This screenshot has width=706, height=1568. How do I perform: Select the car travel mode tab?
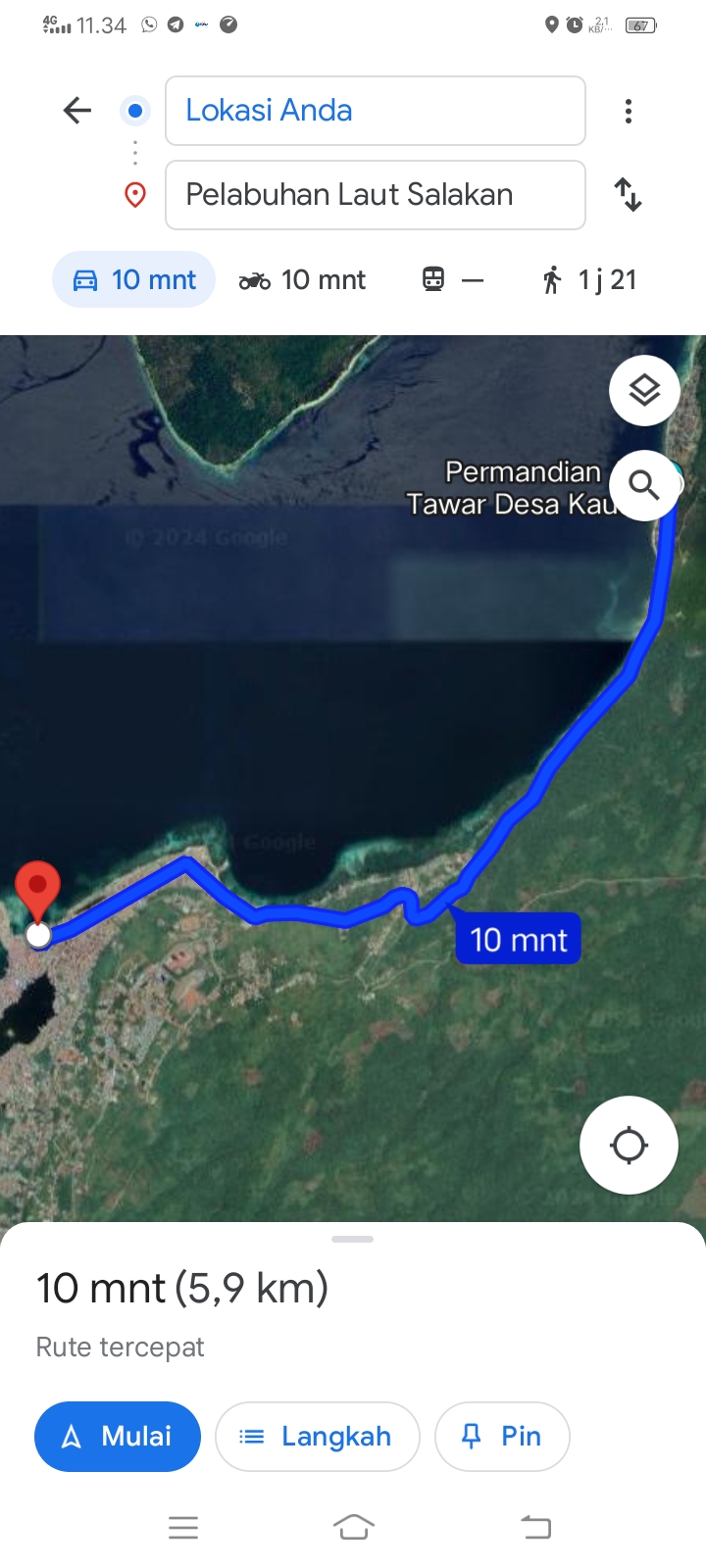(133, 280)
